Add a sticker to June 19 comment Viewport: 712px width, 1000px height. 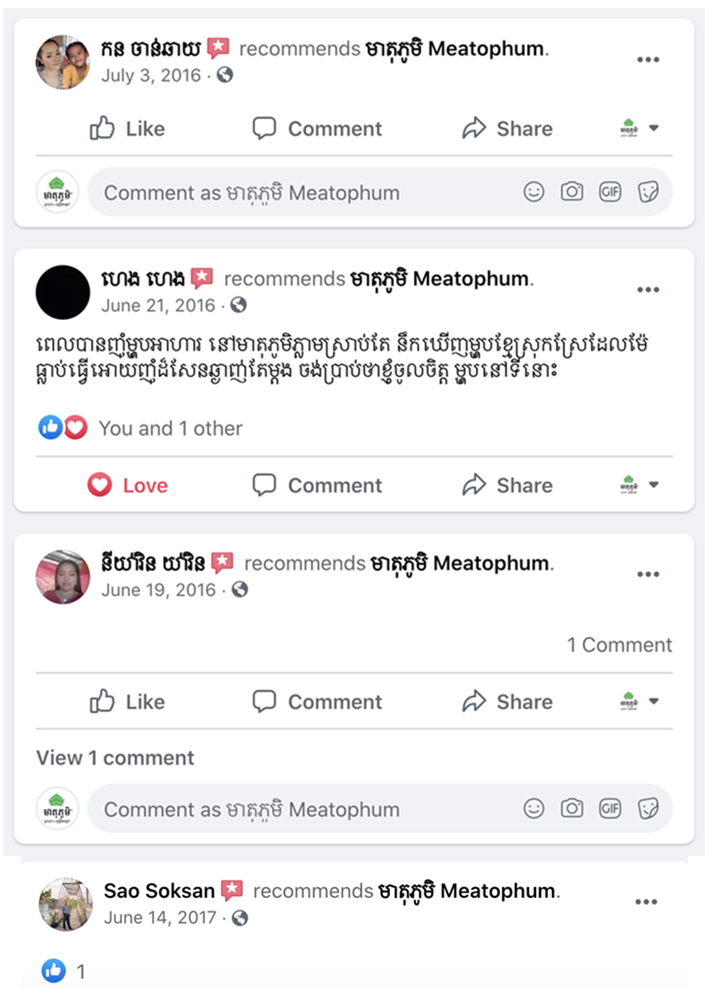click(648, 809)
